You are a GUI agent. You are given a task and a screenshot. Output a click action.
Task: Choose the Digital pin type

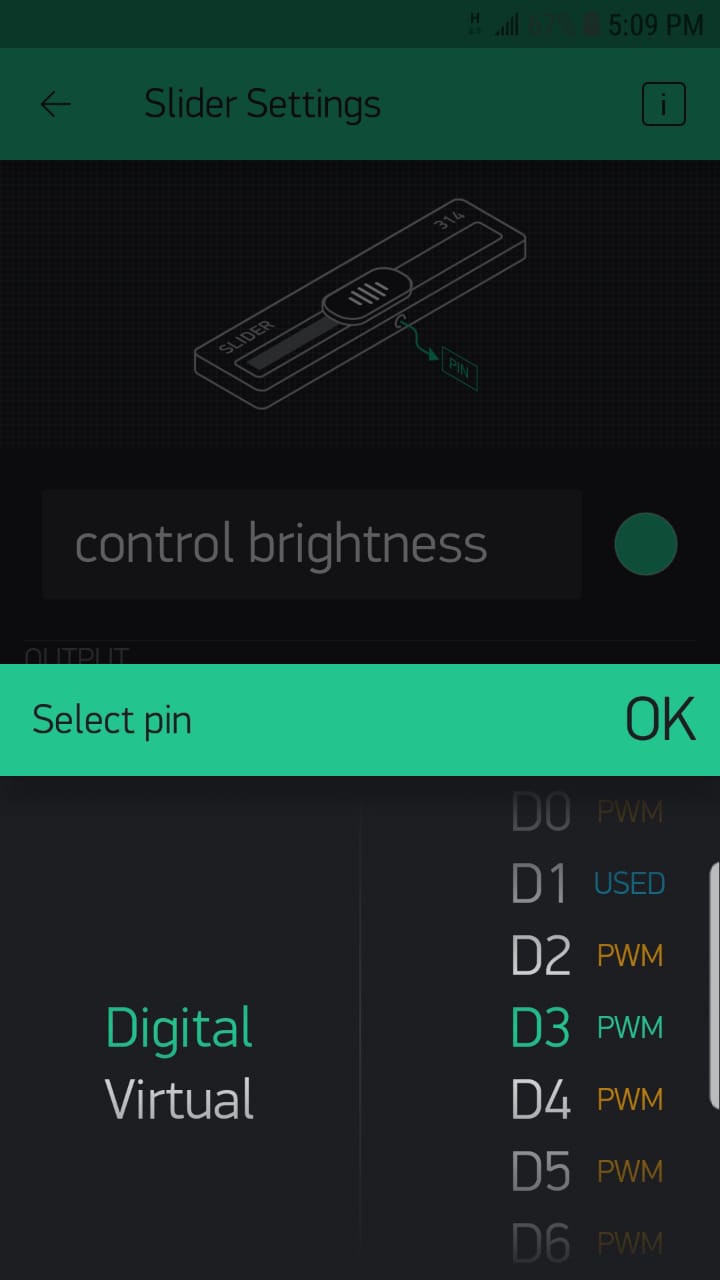click(180, 1028)
